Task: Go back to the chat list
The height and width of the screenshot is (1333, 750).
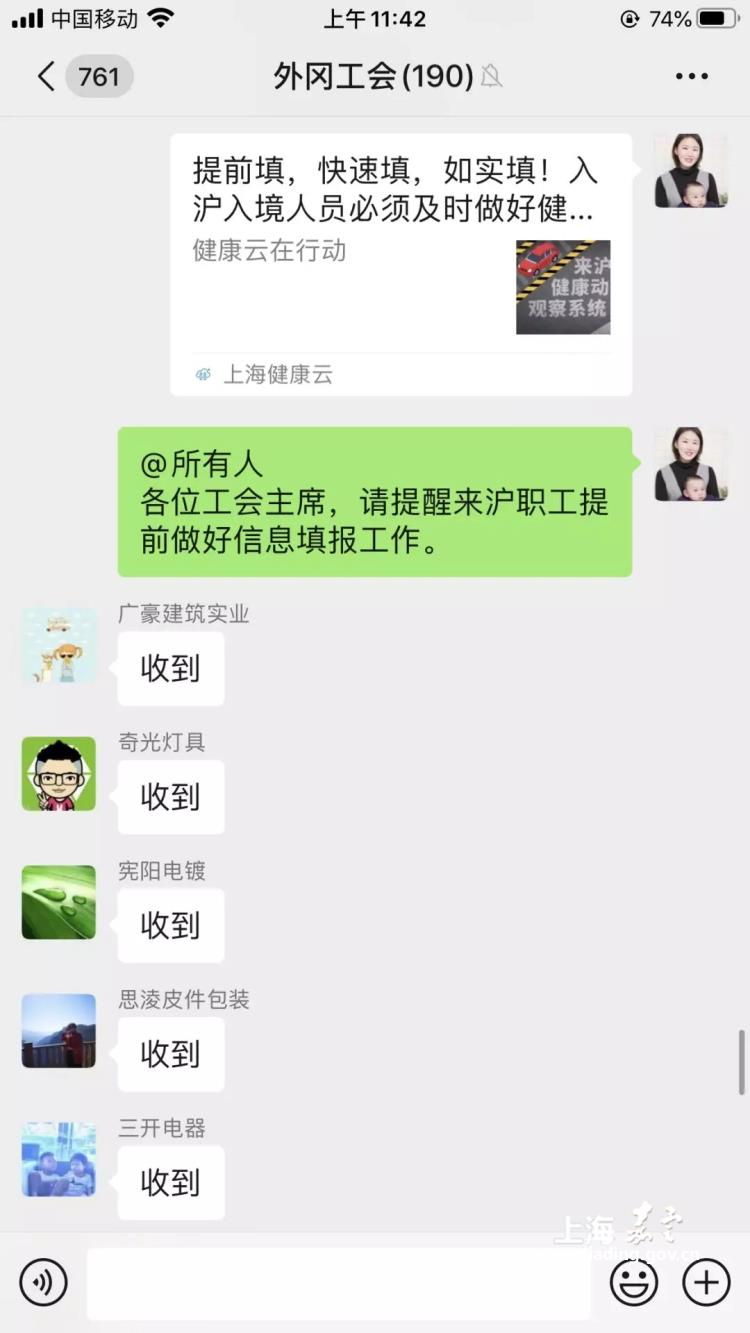Action: tap(46, 77)
